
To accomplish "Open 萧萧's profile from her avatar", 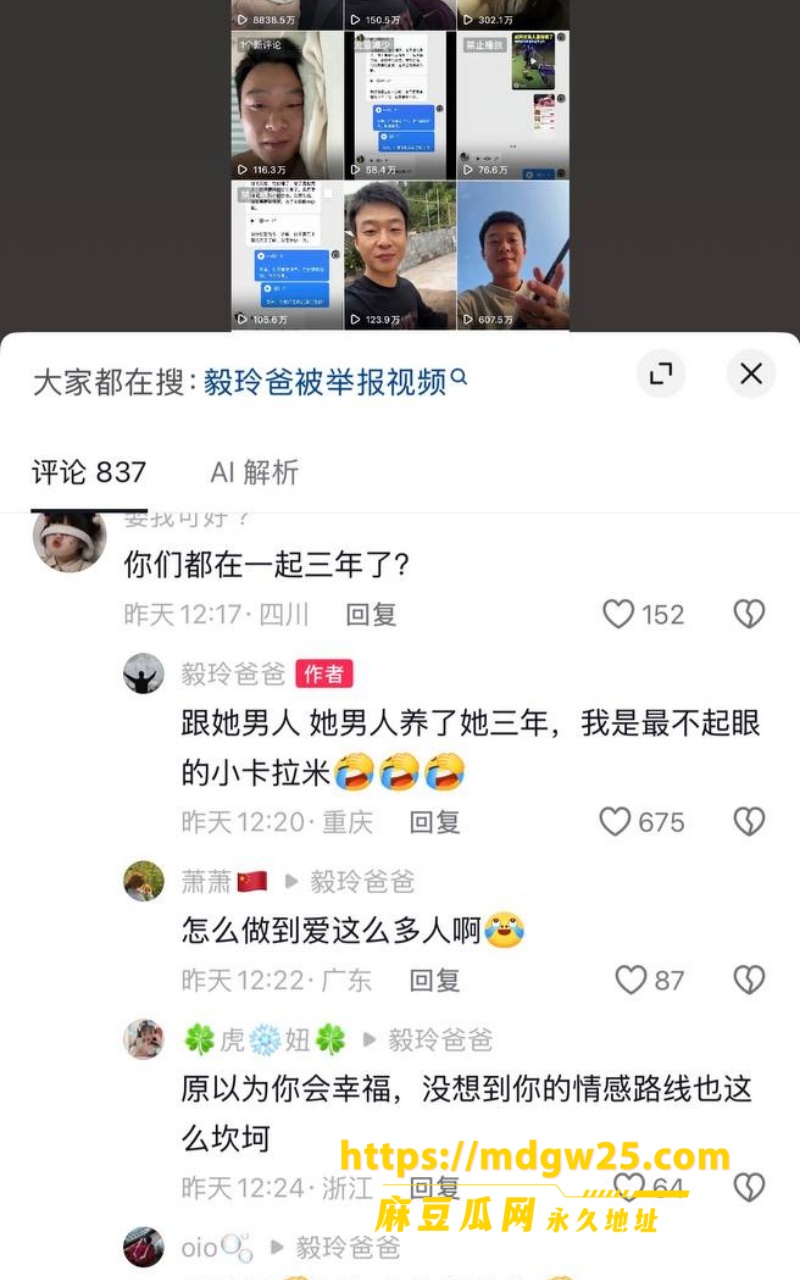I will coord(144,881).
